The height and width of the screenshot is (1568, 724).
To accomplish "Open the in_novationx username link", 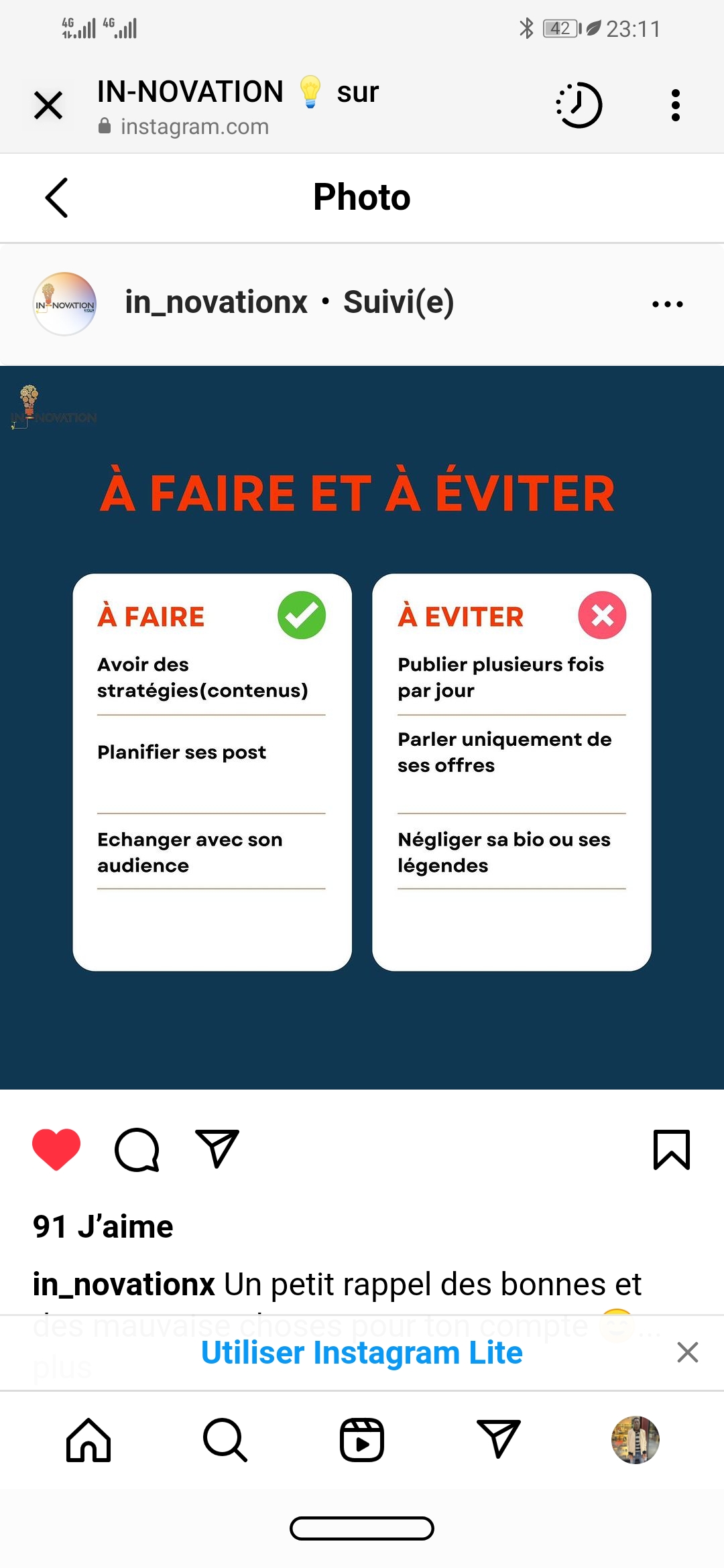I will point(216,302).
